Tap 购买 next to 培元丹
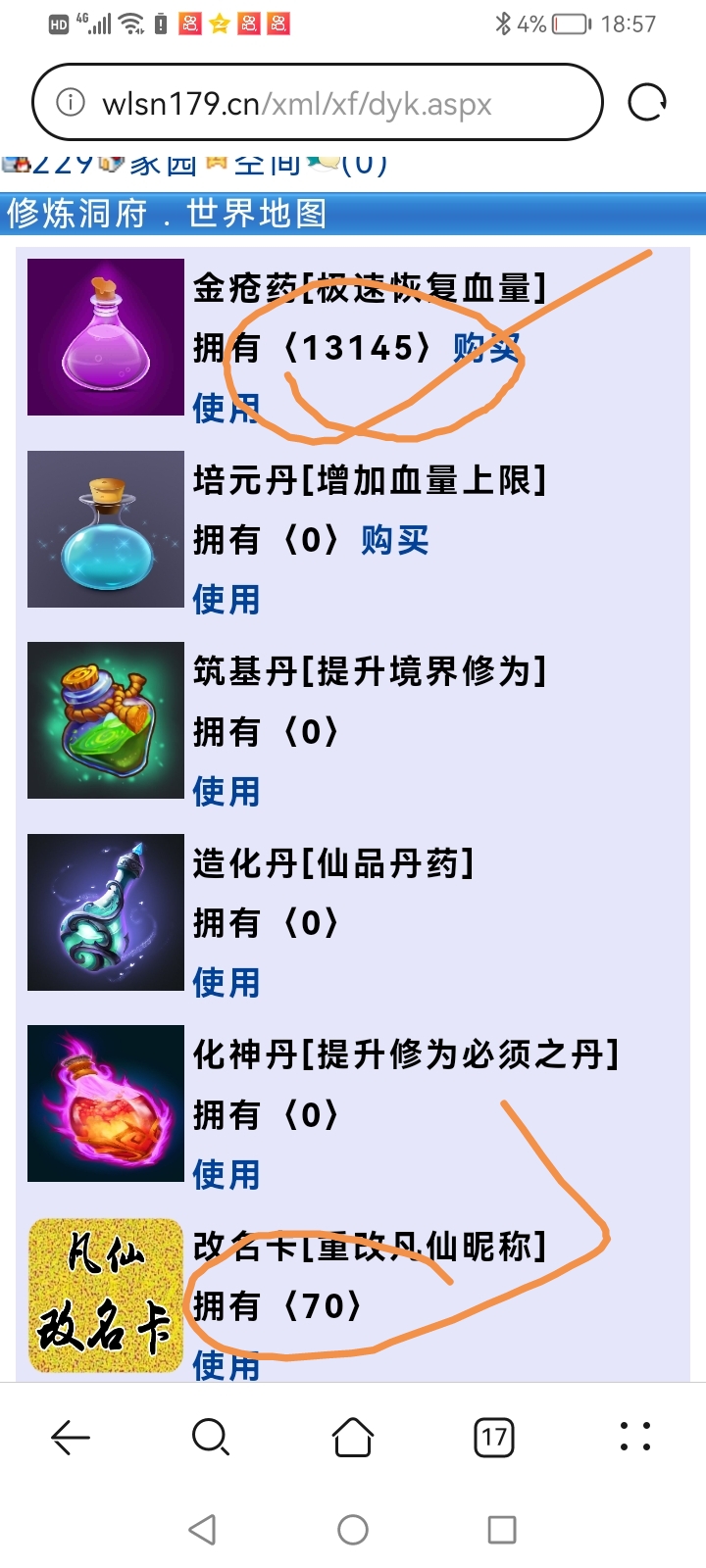706x1568 pixels. coord(394,540)
